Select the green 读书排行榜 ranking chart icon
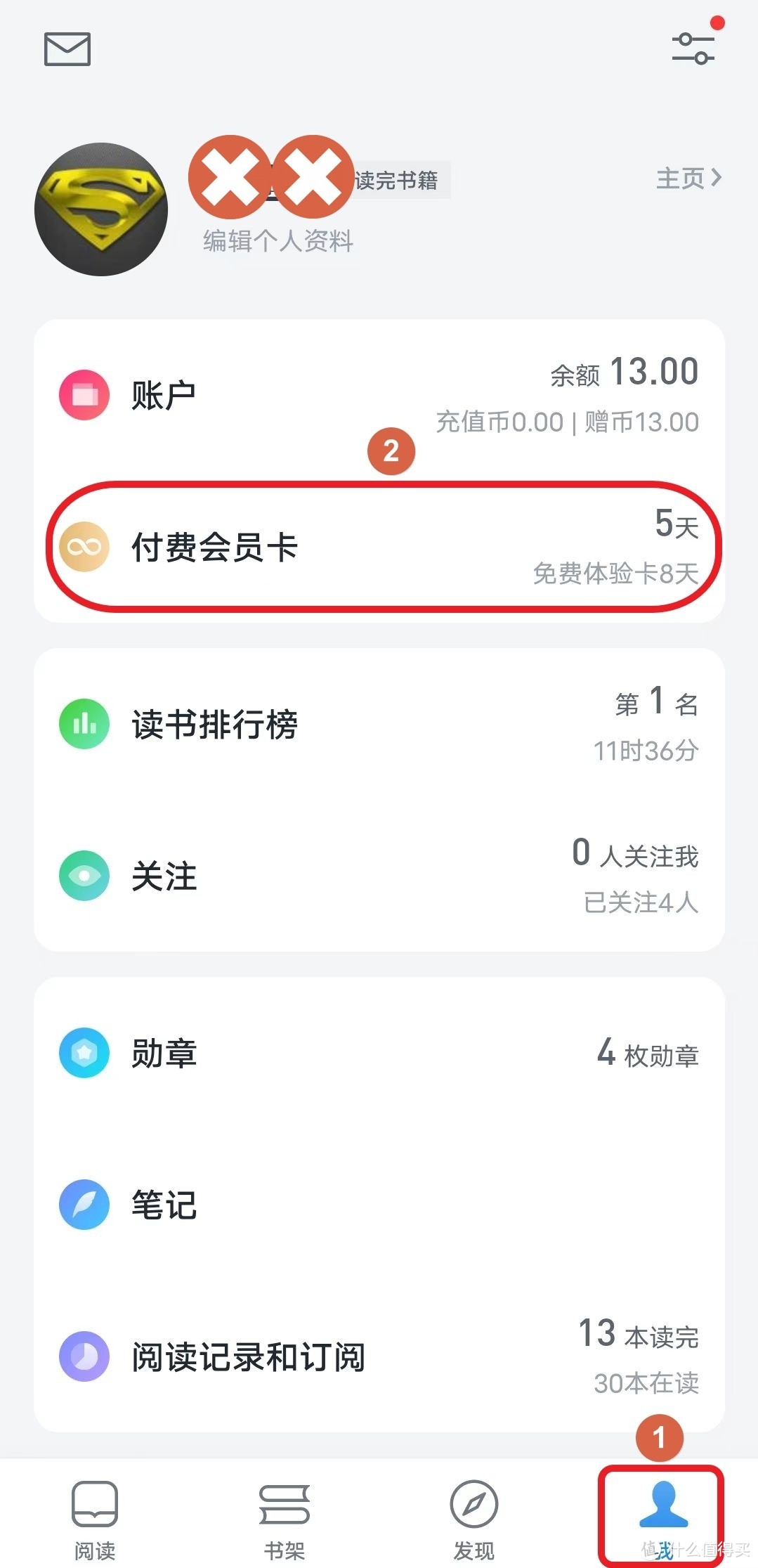The image size is (758, 1568). coord(84,725)
